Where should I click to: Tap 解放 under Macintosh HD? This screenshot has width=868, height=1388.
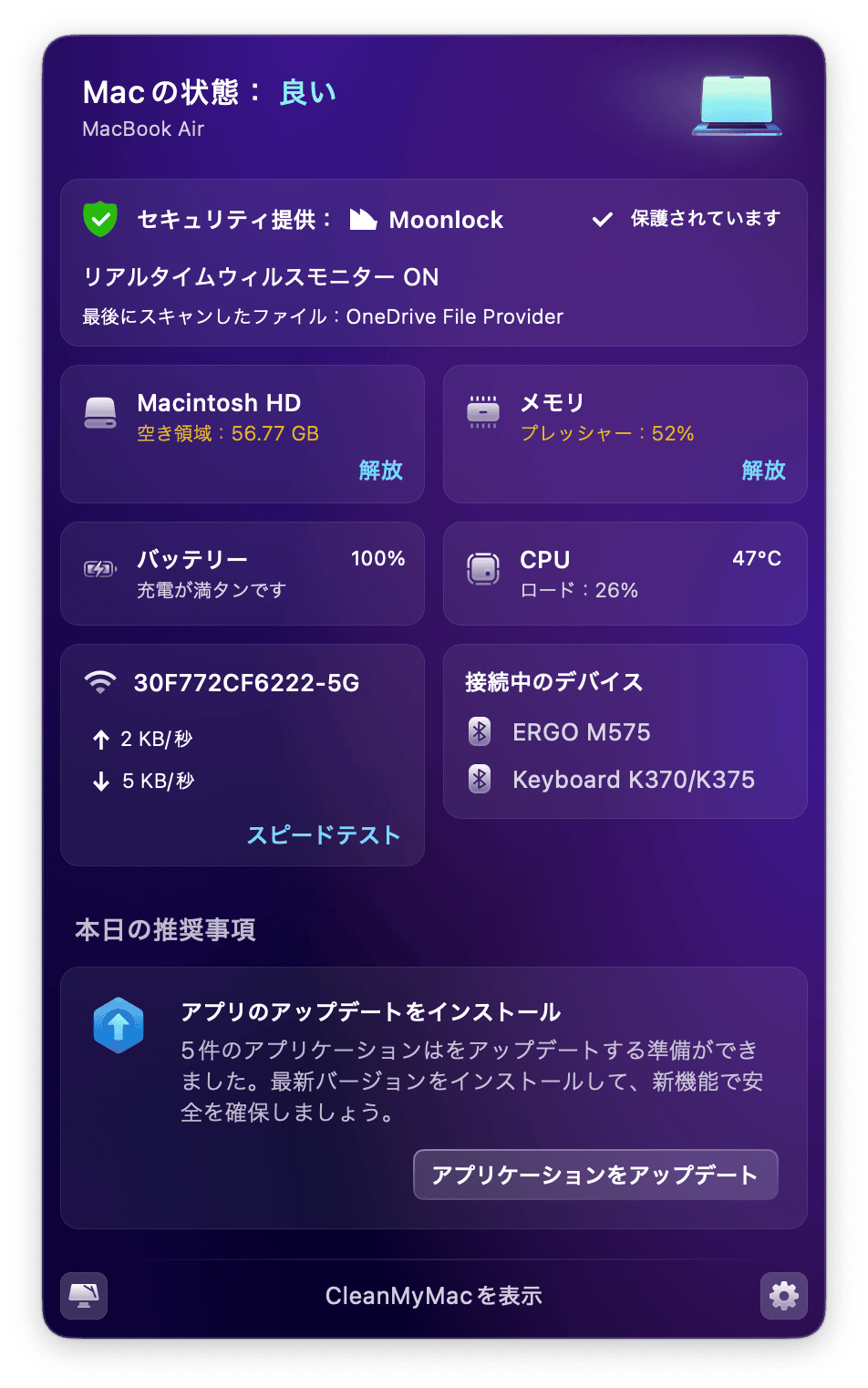point(380,471)
